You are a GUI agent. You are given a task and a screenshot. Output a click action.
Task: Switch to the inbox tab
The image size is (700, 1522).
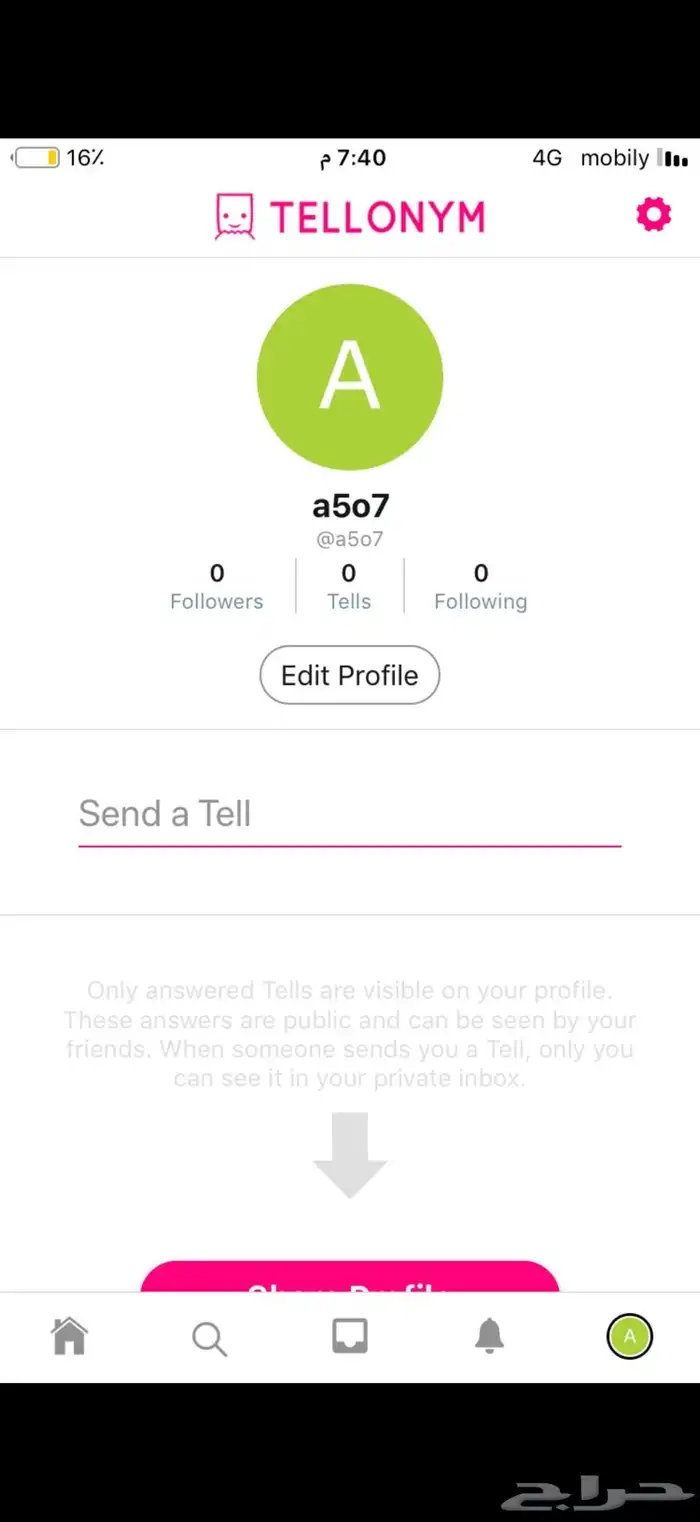tap(350, 1336)
